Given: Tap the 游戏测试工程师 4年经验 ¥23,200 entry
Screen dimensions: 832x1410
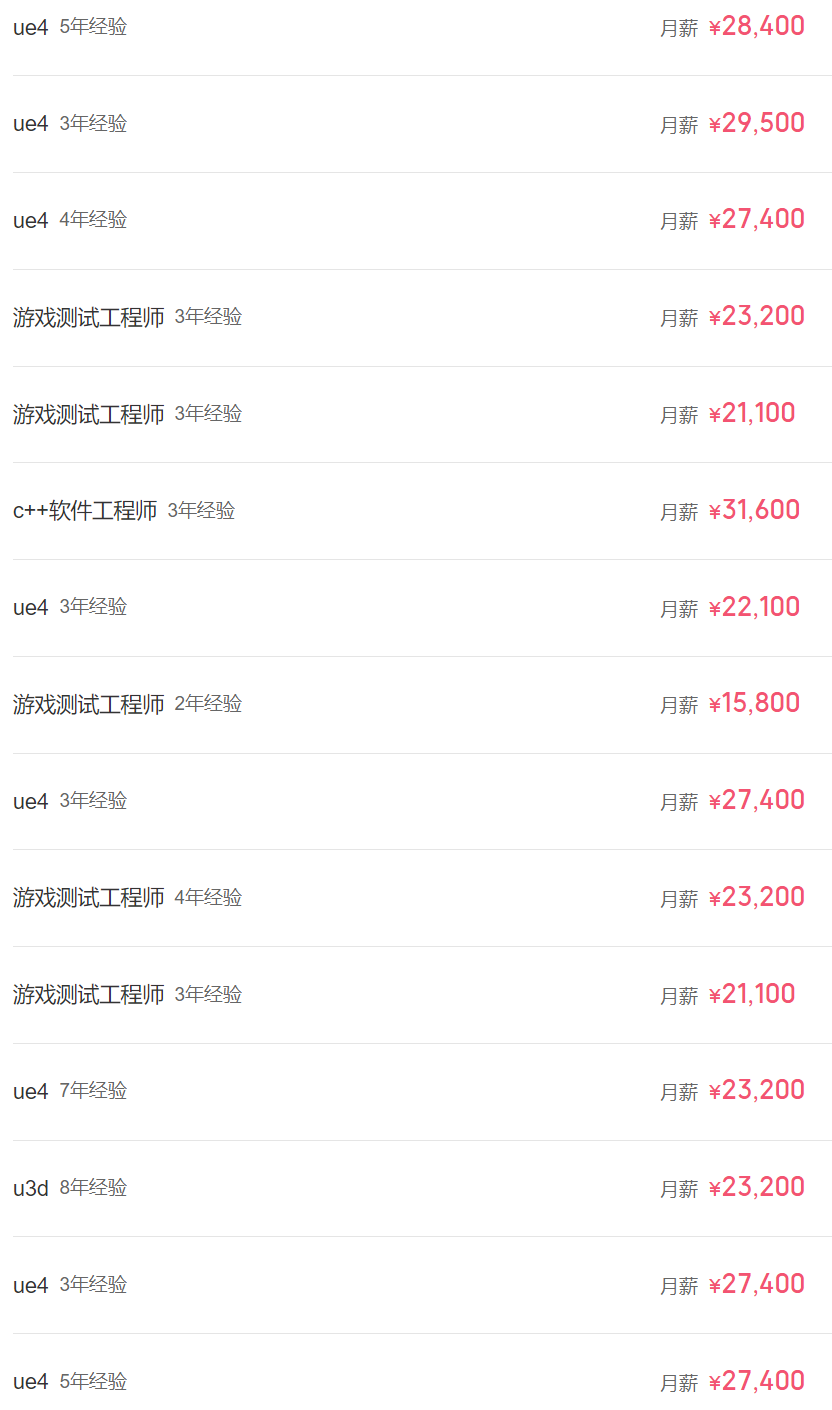Looking at the screenshot, I should click(416, 898).
